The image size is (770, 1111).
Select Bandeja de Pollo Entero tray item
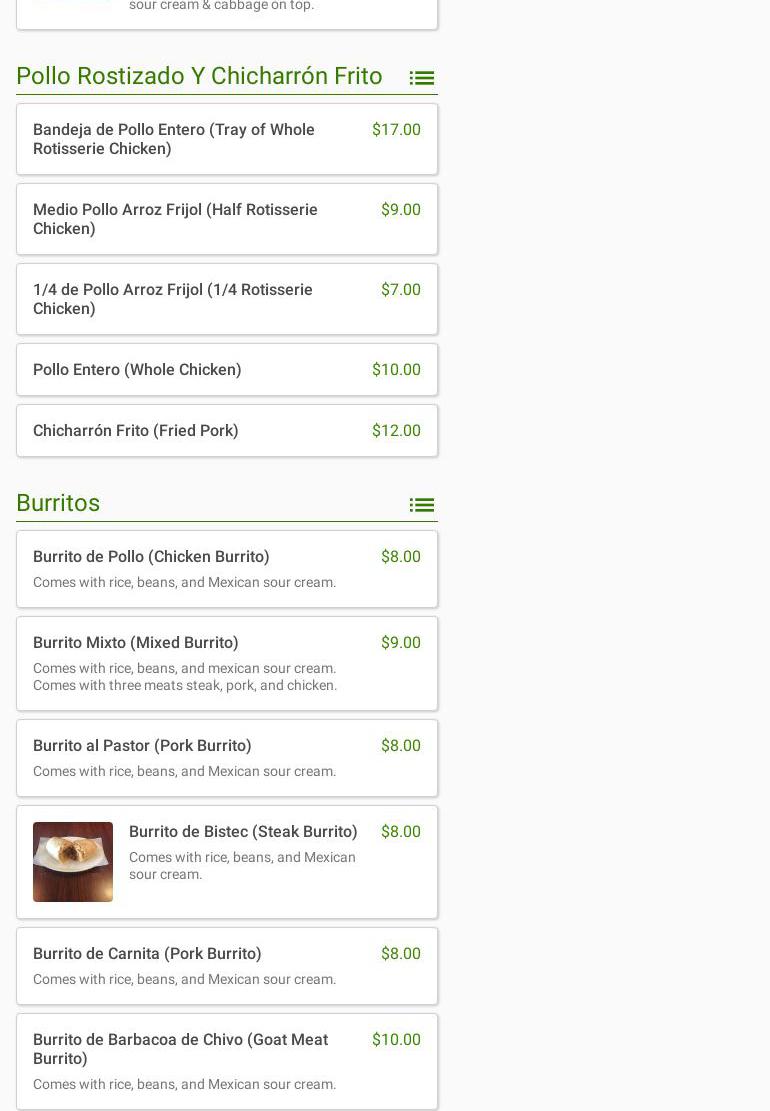coord(226,139)
